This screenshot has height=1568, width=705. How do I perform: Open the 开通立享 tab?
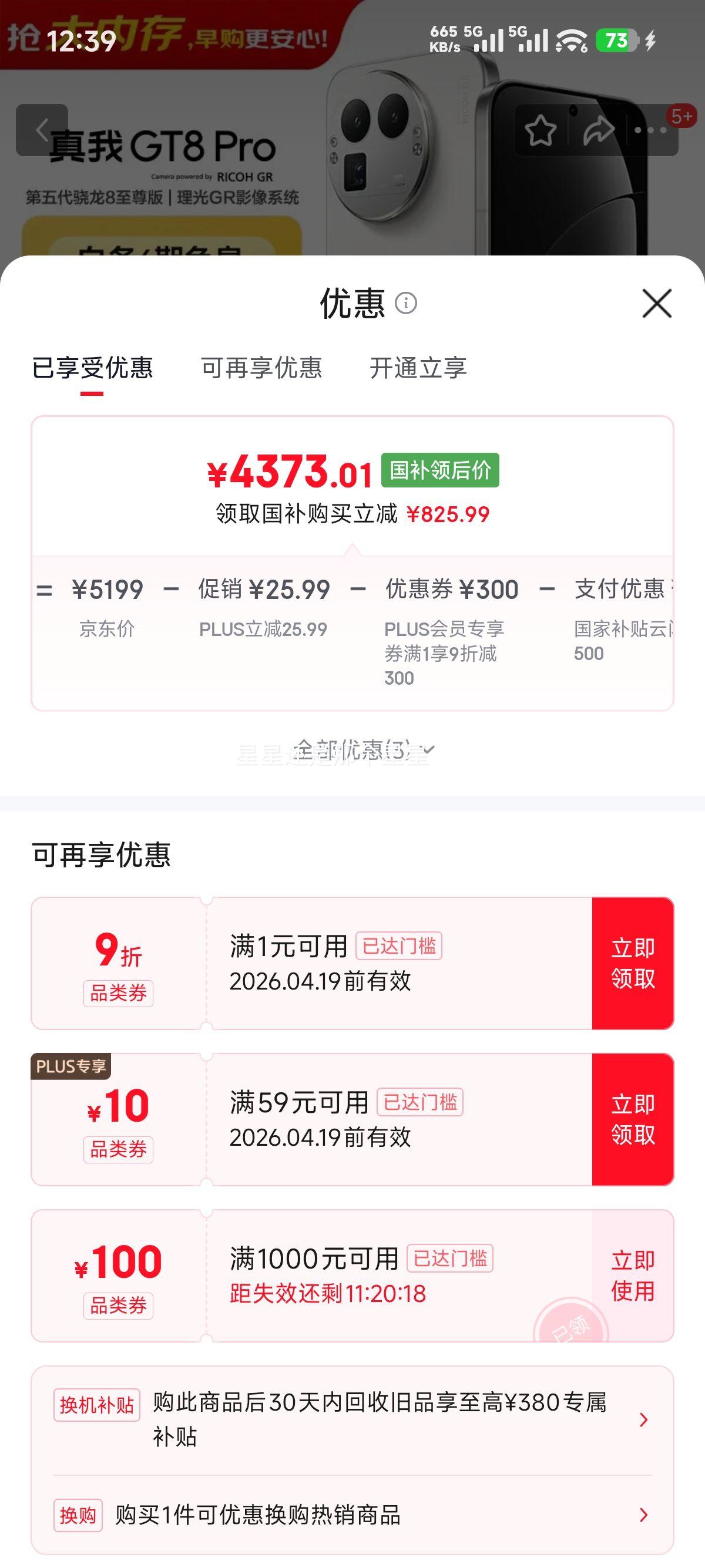(x=419, y=368)
